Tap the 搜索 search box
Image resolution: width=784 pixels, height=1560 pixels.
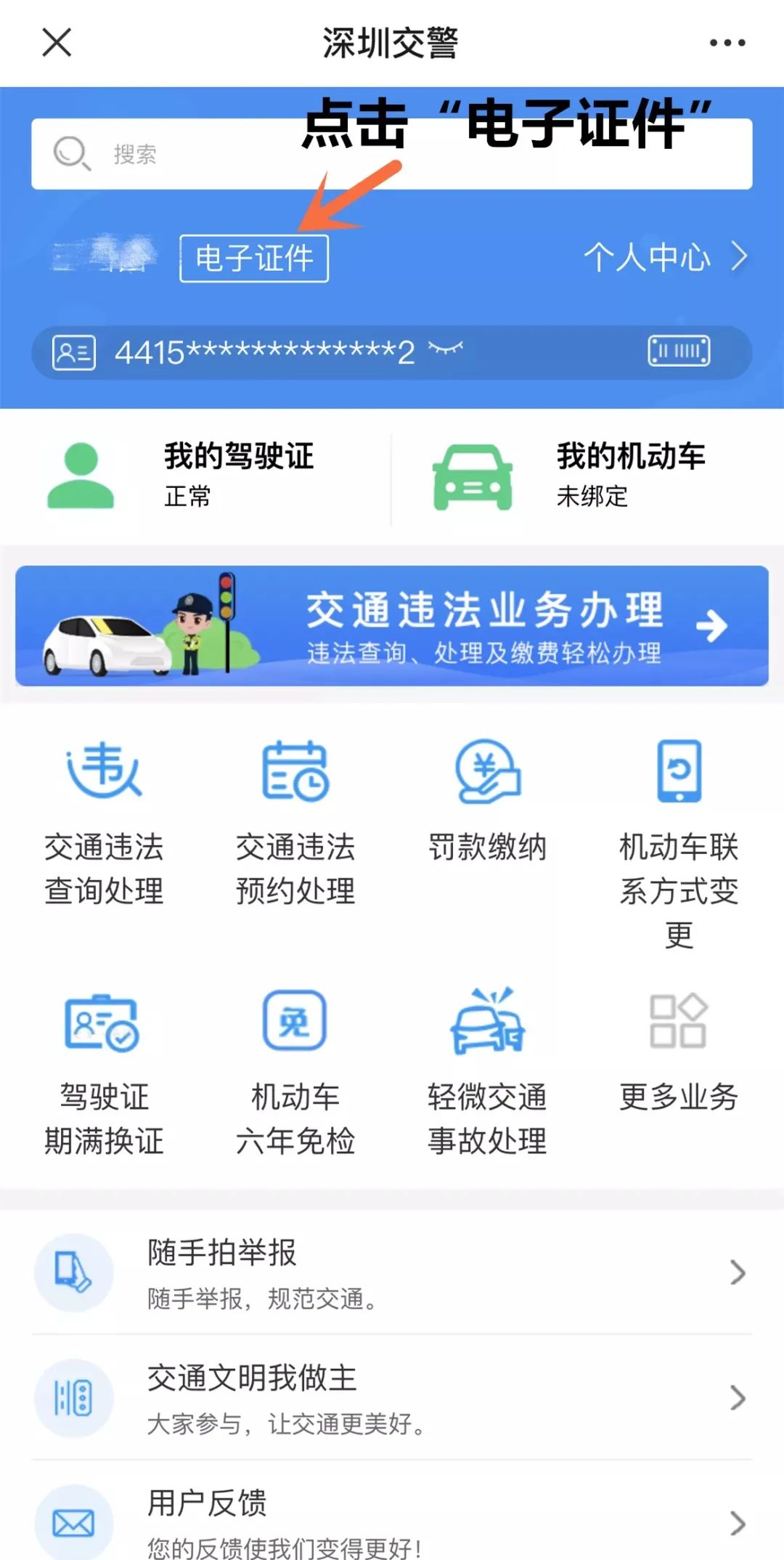click(218, 154)
